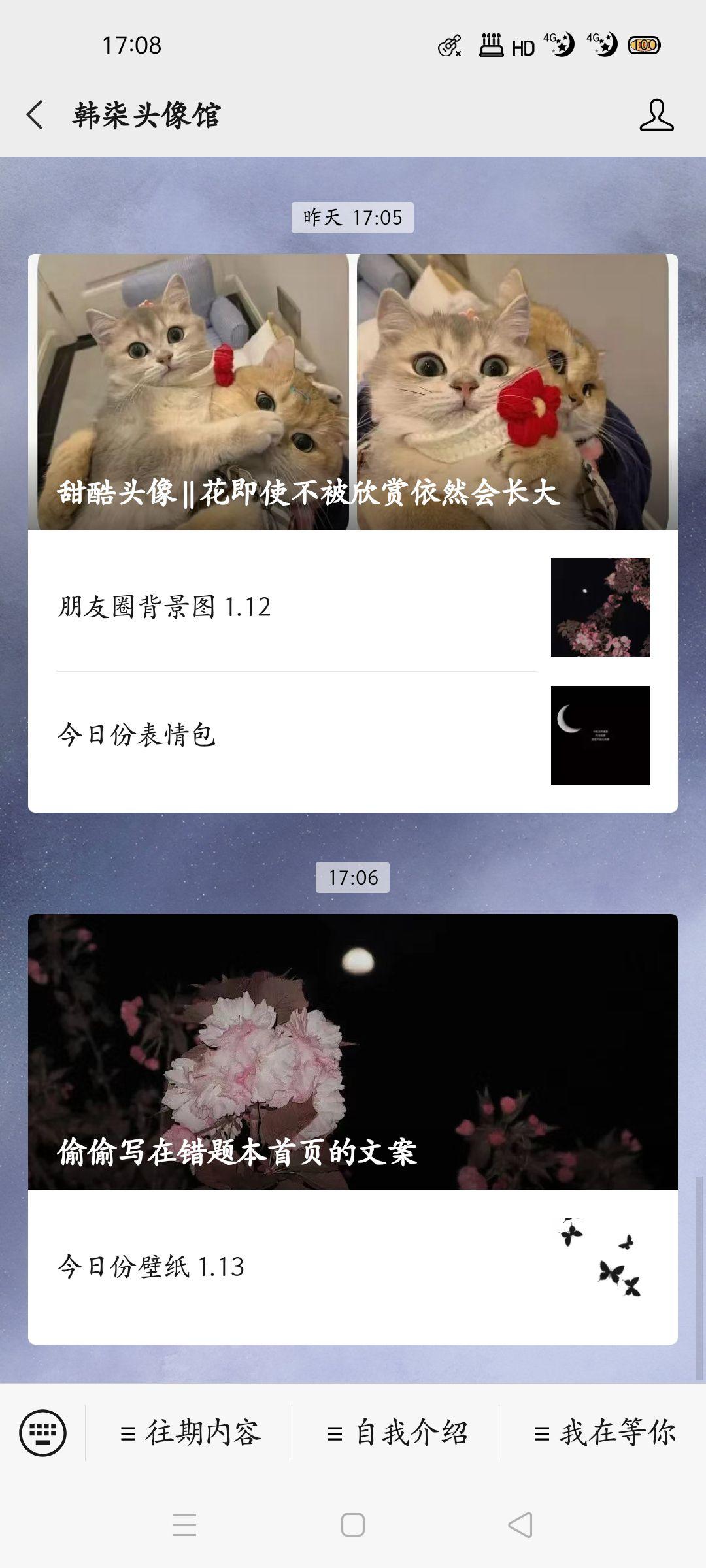Open 朋友圈背景图 1.12 article
The height and width of the screenshot is (1568, 706).
pos(353,607)
